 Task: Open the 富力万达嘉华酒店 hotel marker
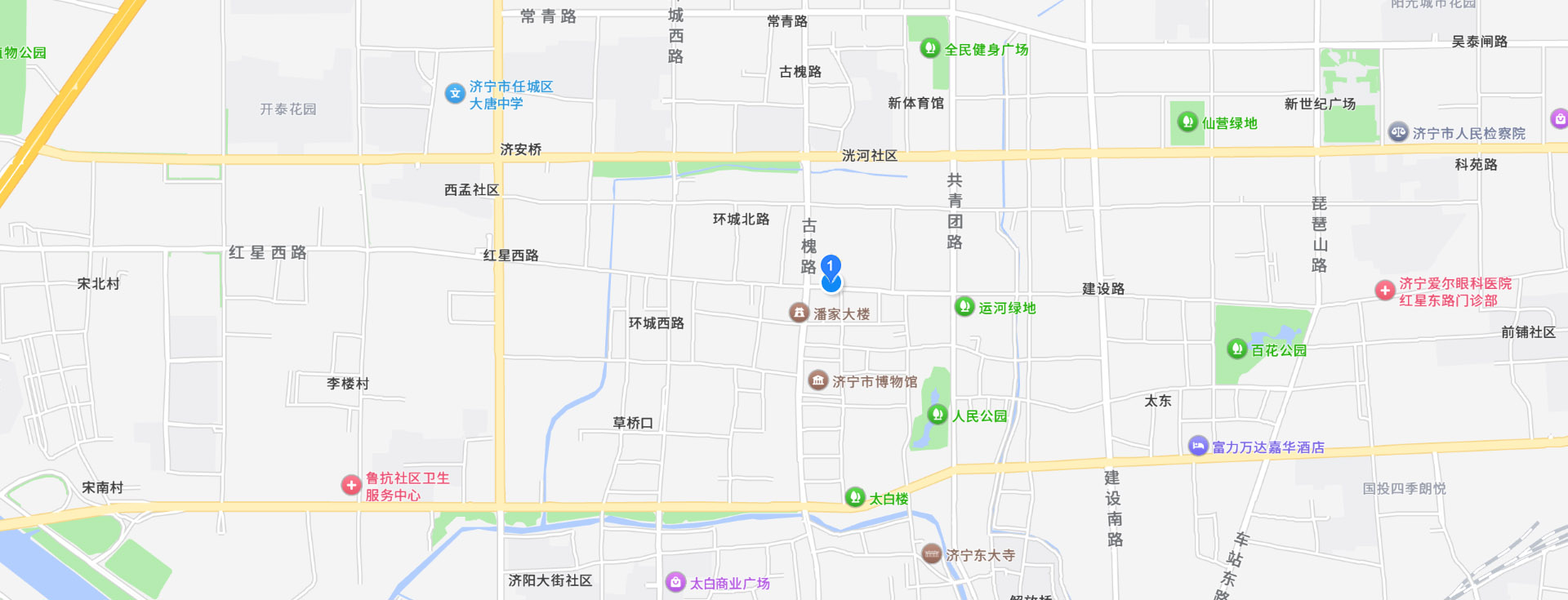click(x=1198, y=446)
